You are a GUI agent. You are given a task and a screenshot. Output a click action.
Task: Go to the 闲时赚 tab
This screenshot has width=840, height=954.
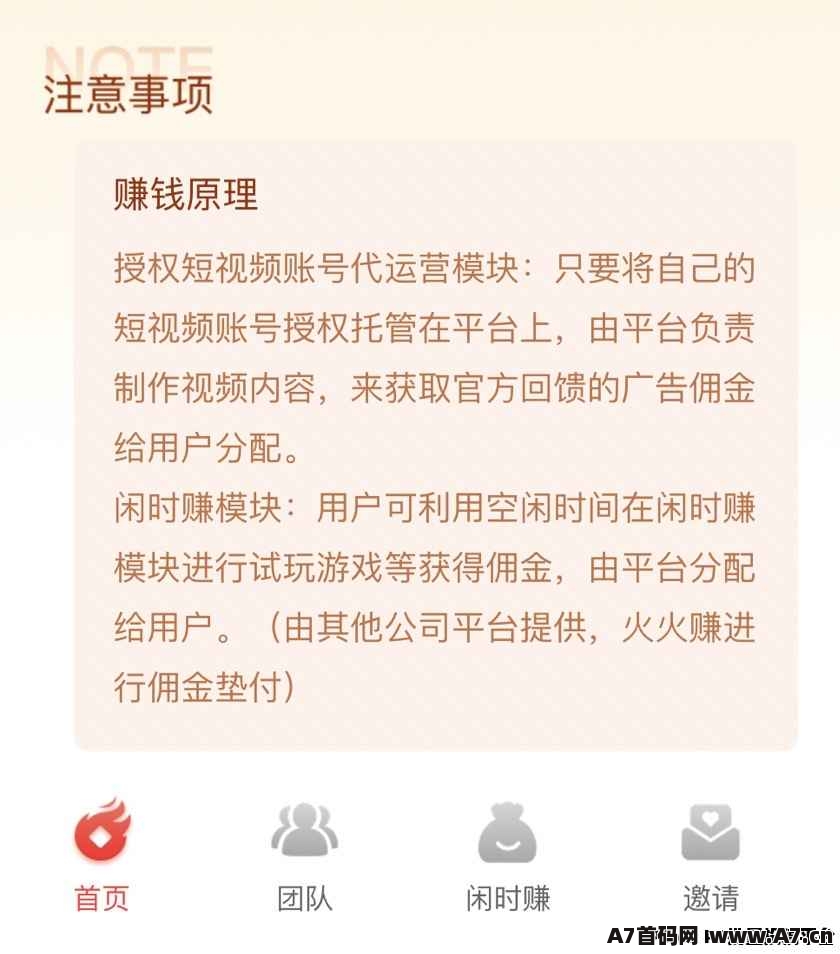508,853
